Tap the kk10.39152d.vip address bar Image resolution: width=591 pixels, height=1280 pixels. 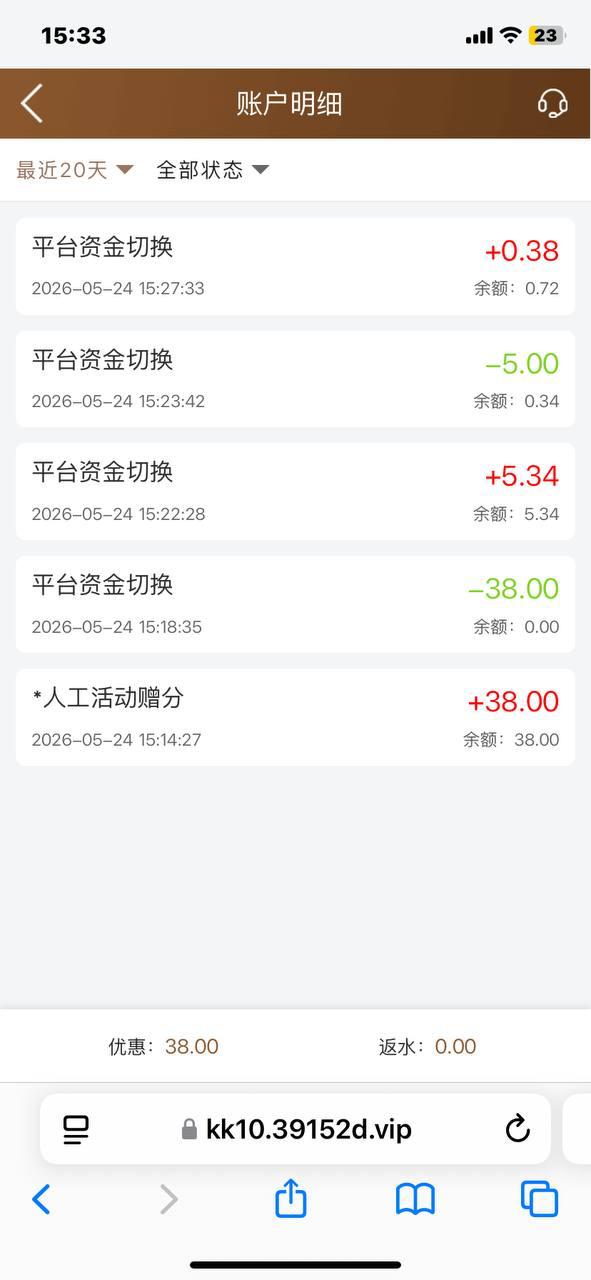tap(296, 1129)
